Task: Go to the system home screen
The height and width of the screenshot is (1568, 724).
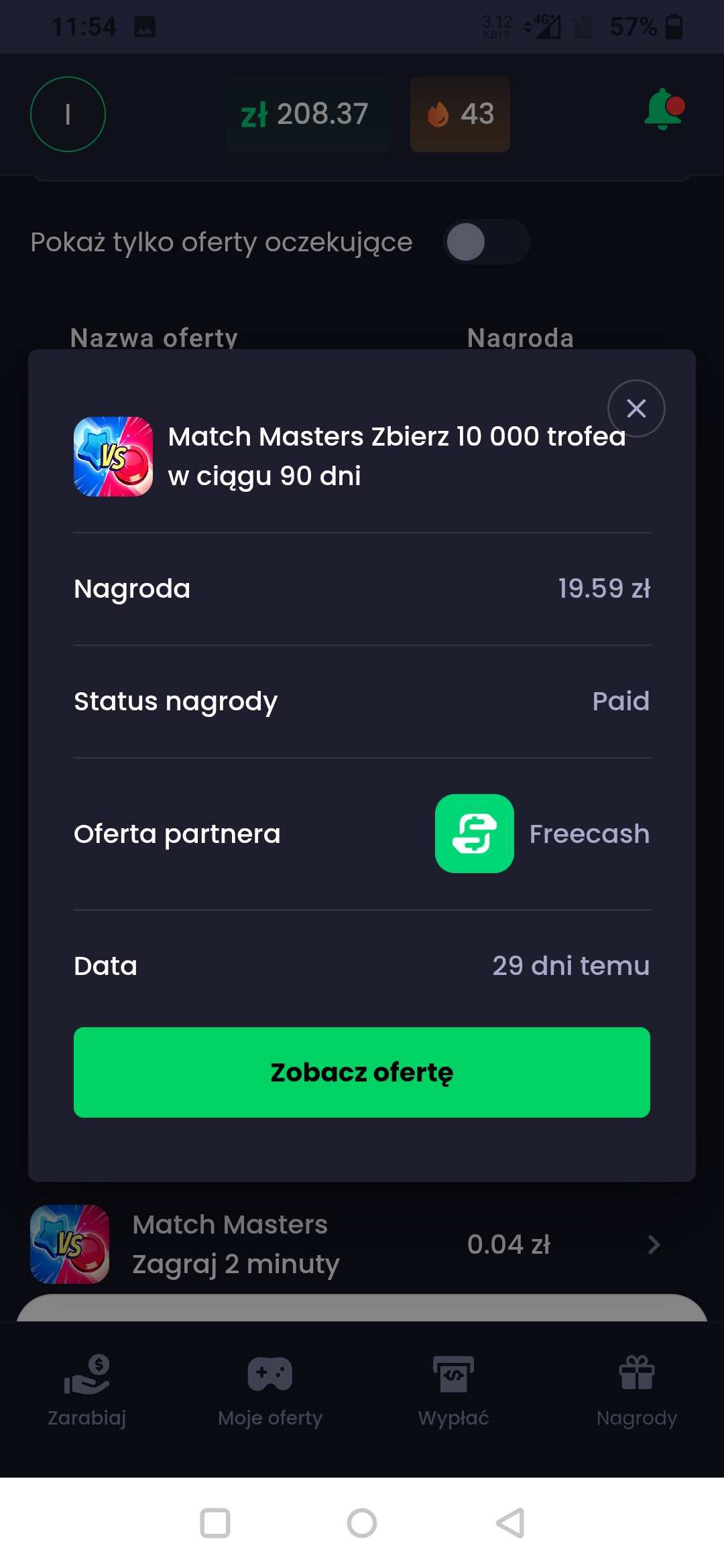Action: (362, 1523)
